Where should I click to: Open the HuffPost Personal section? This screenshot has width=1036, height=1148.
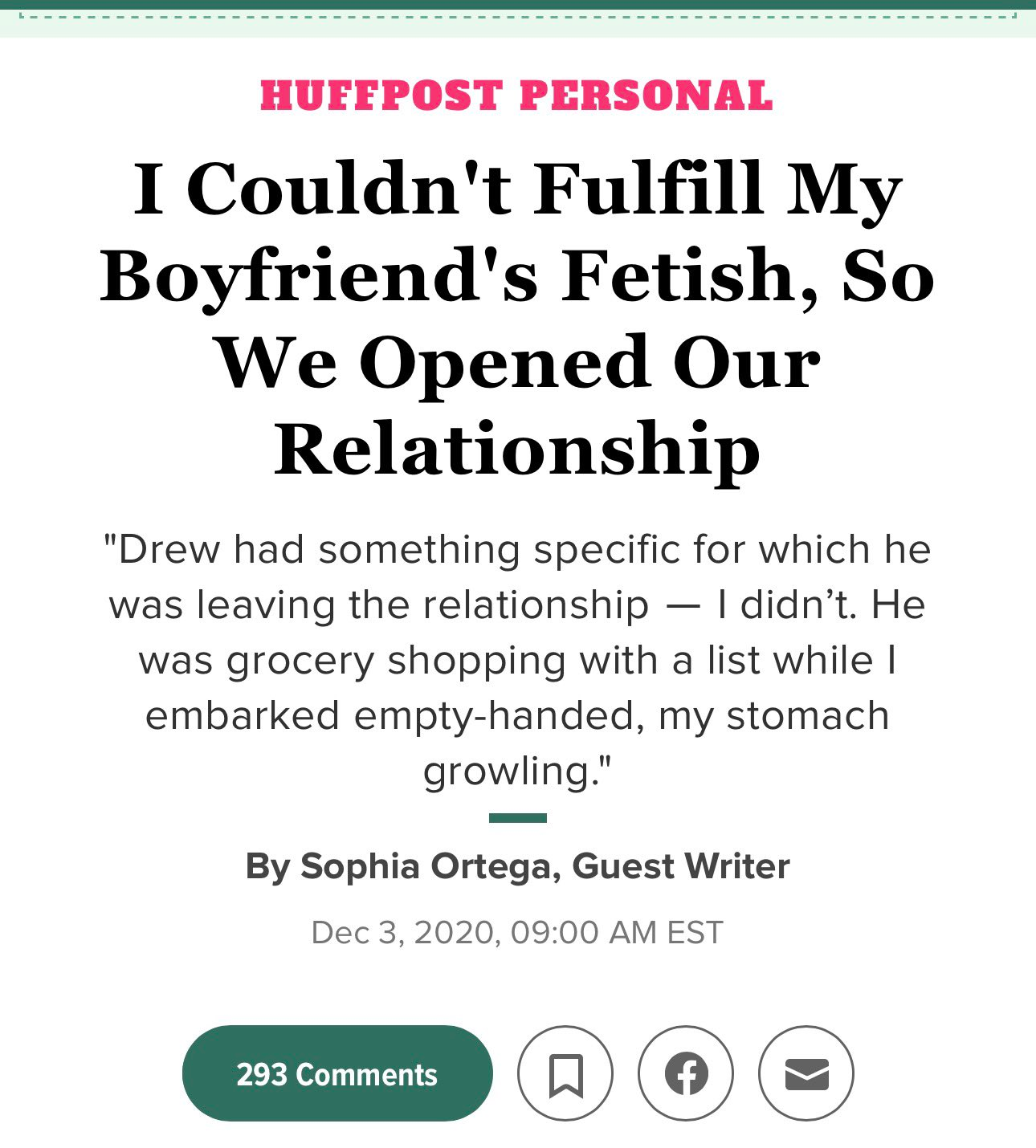tap(517, 96)
